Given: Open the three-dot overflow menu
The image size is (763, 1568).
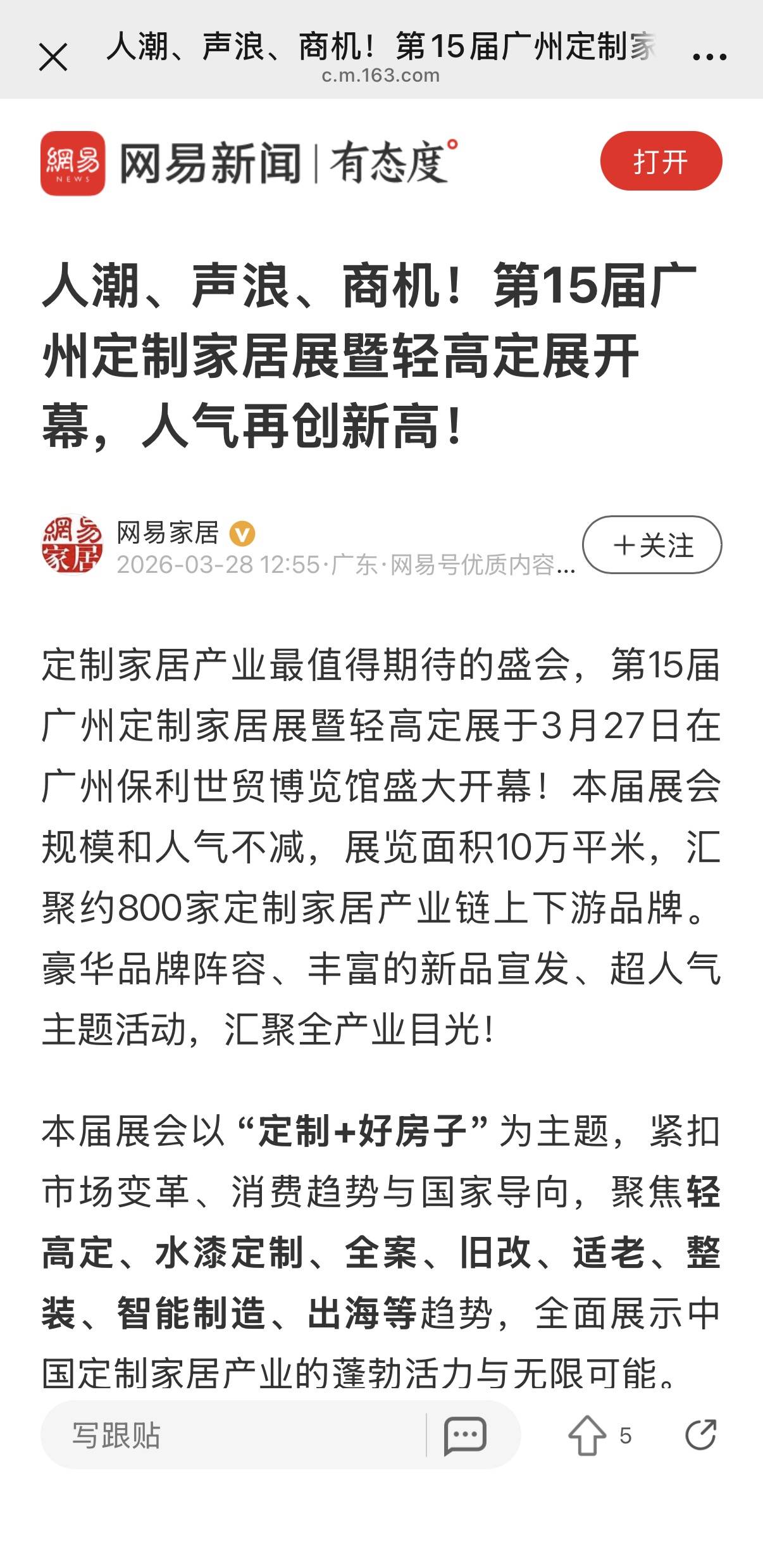Looking at the screenshot, I should point(709,57).
